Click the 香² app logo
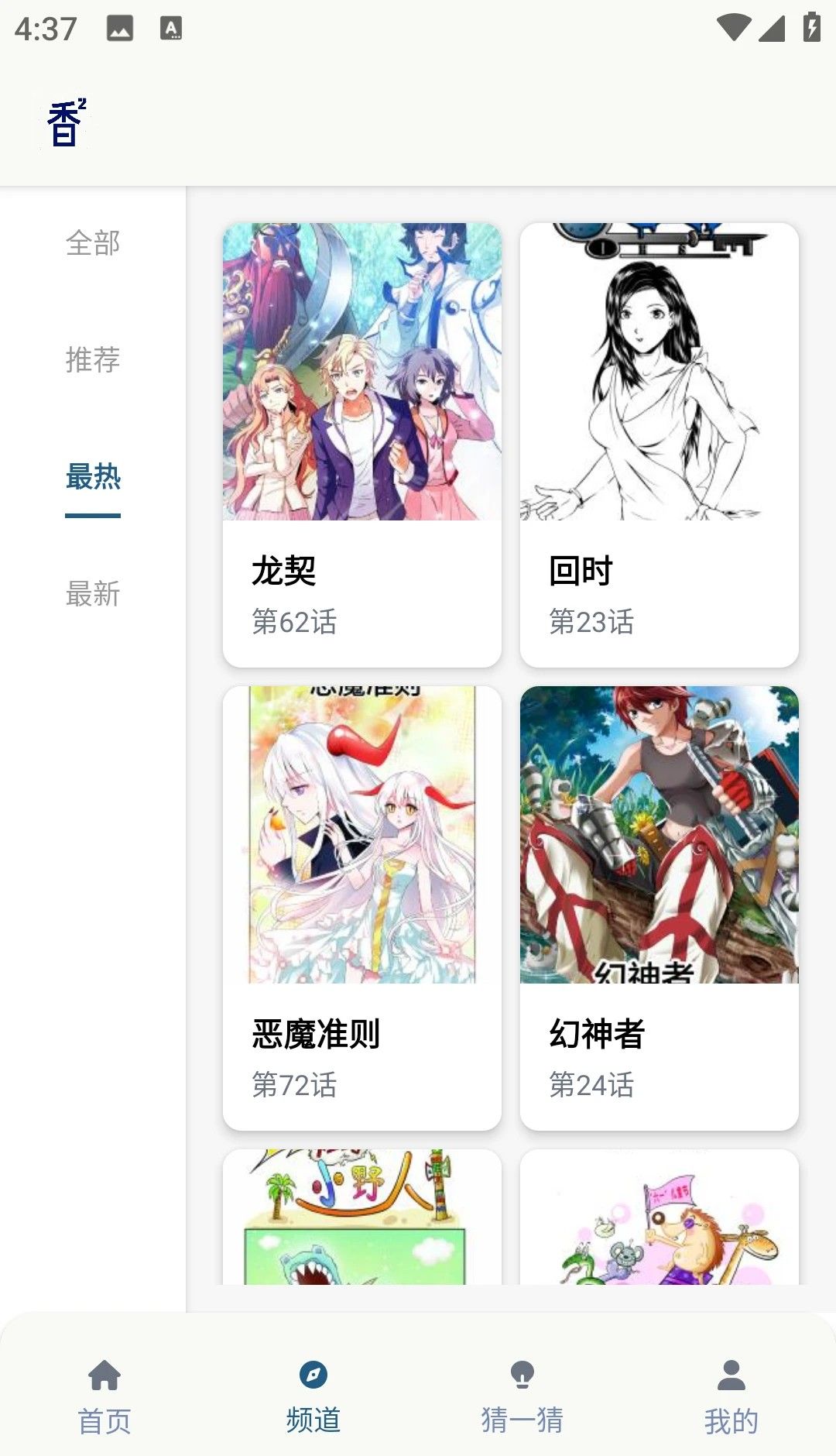The width and height of the screenshot is (836, 1456). point(66,122)
